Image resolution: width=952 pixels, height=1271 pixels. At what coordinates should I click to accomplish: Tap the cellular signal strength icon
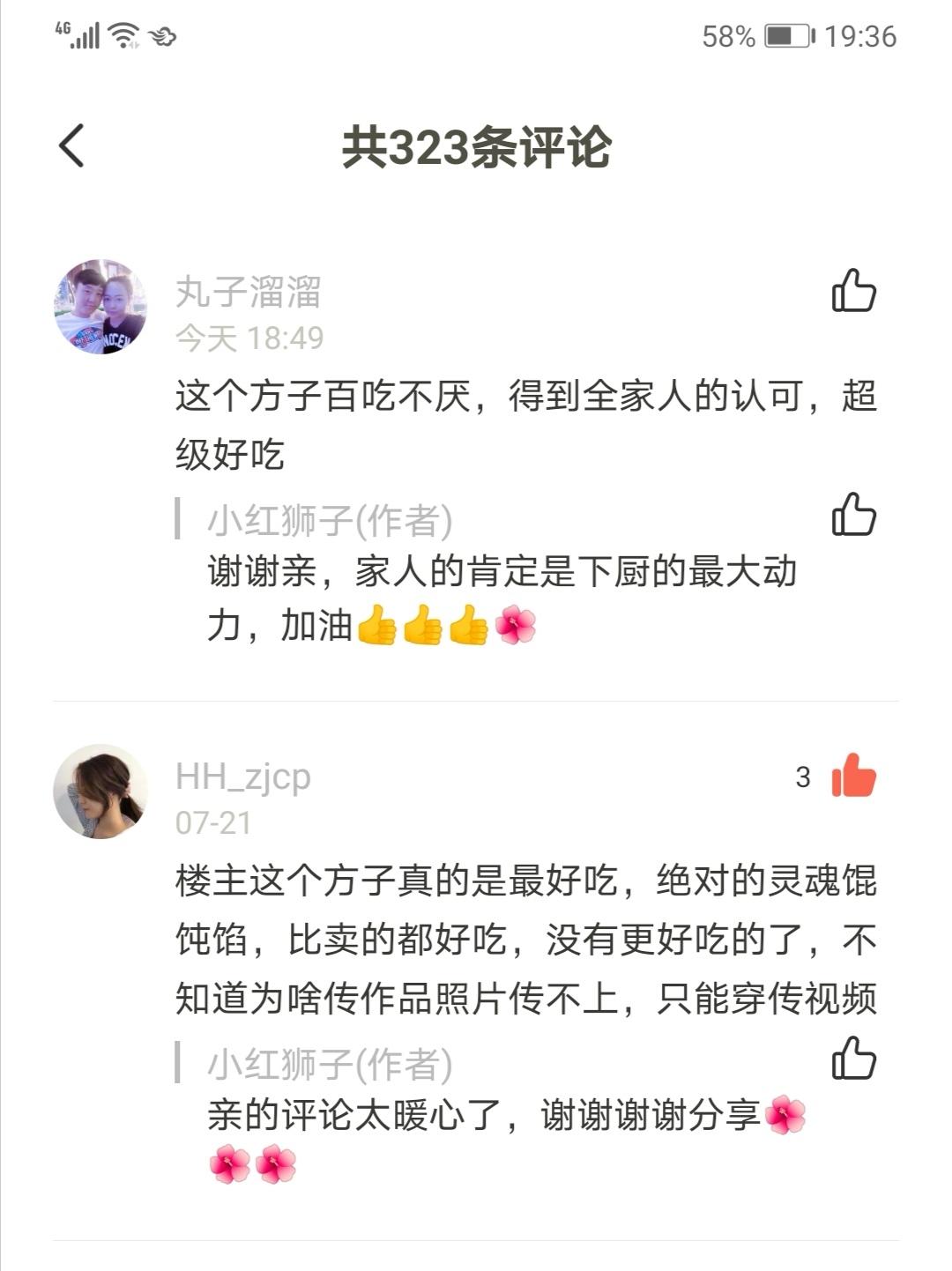84,37
